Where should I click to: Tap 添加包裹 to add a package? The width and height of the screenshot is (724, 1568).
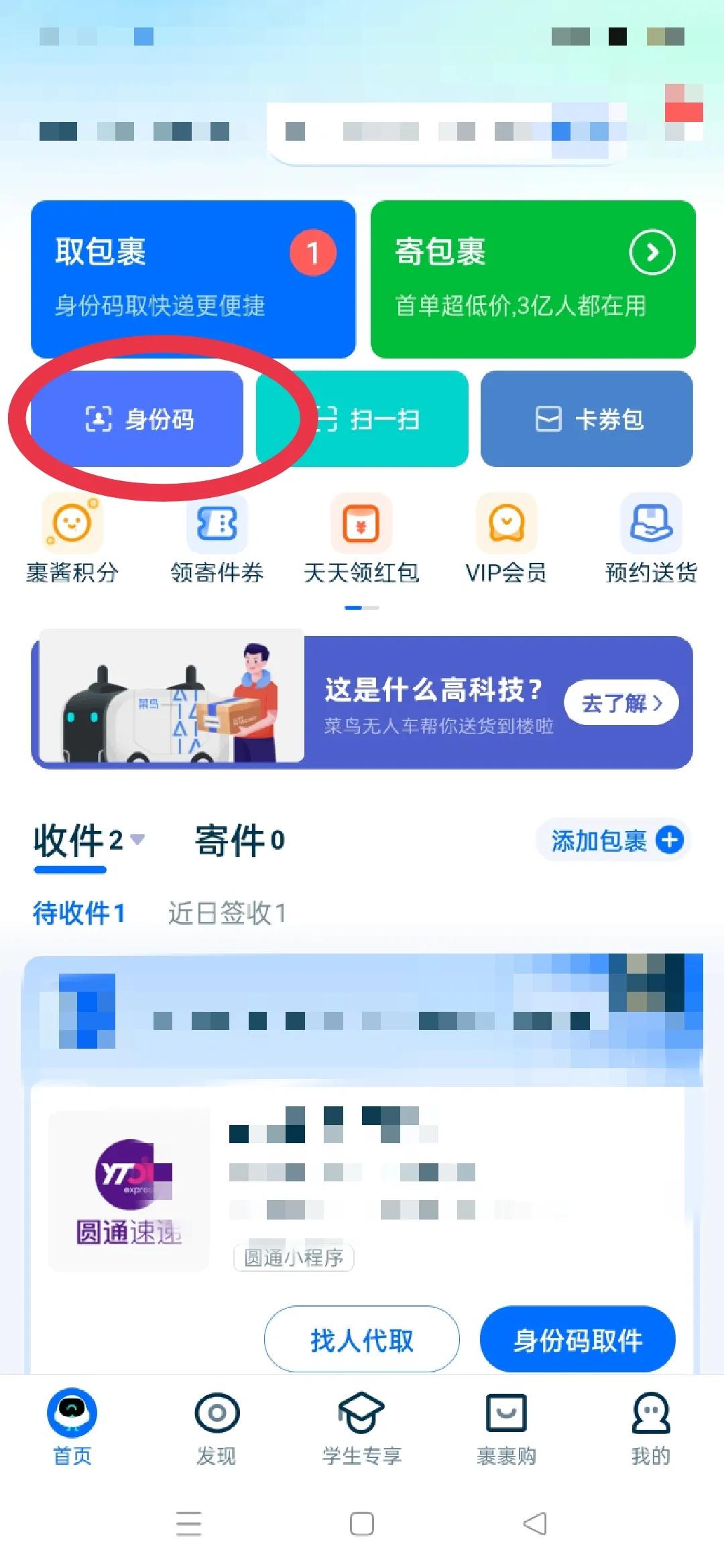(x=615, y=840)
